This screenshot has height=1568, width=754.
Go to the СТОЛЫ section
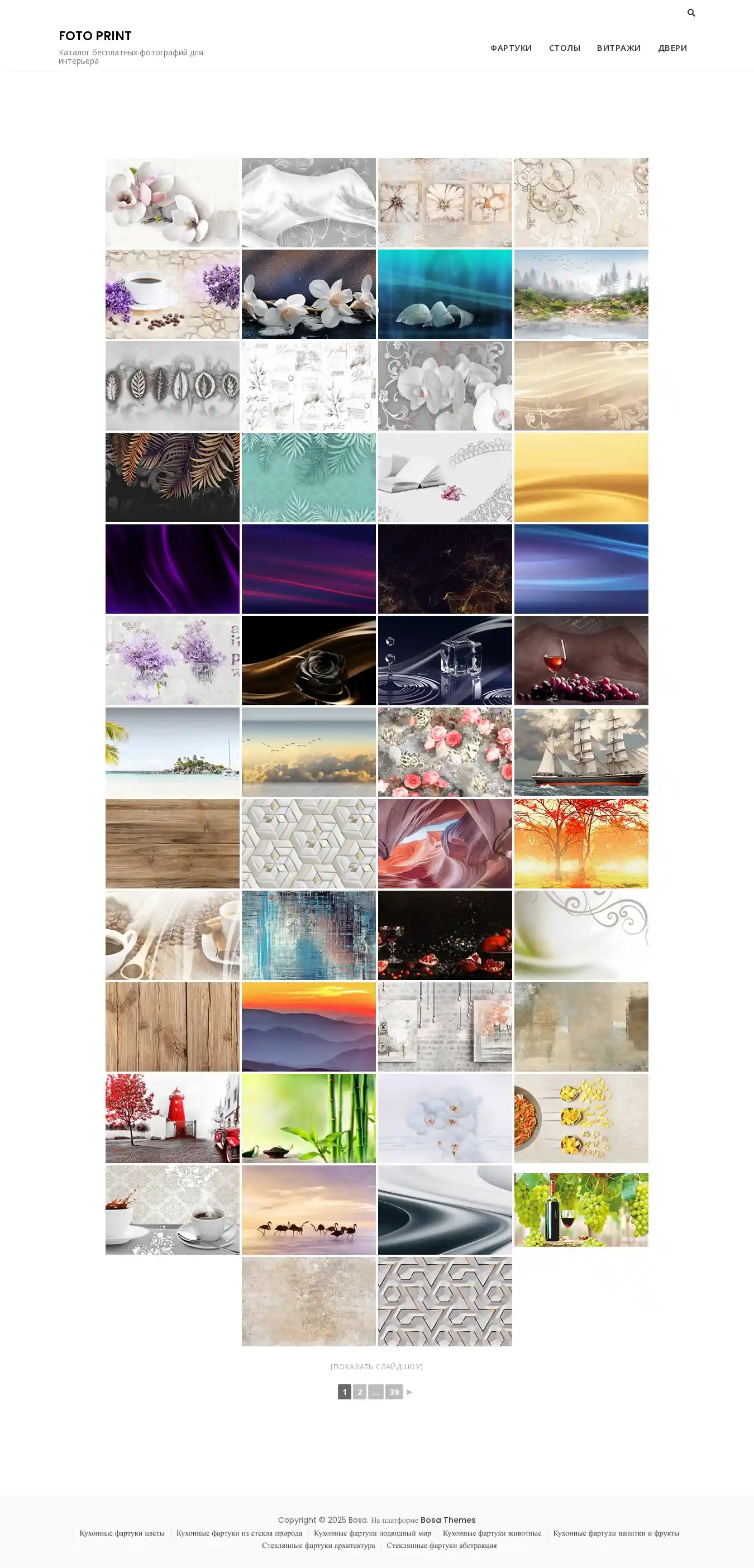click(564, 48)
